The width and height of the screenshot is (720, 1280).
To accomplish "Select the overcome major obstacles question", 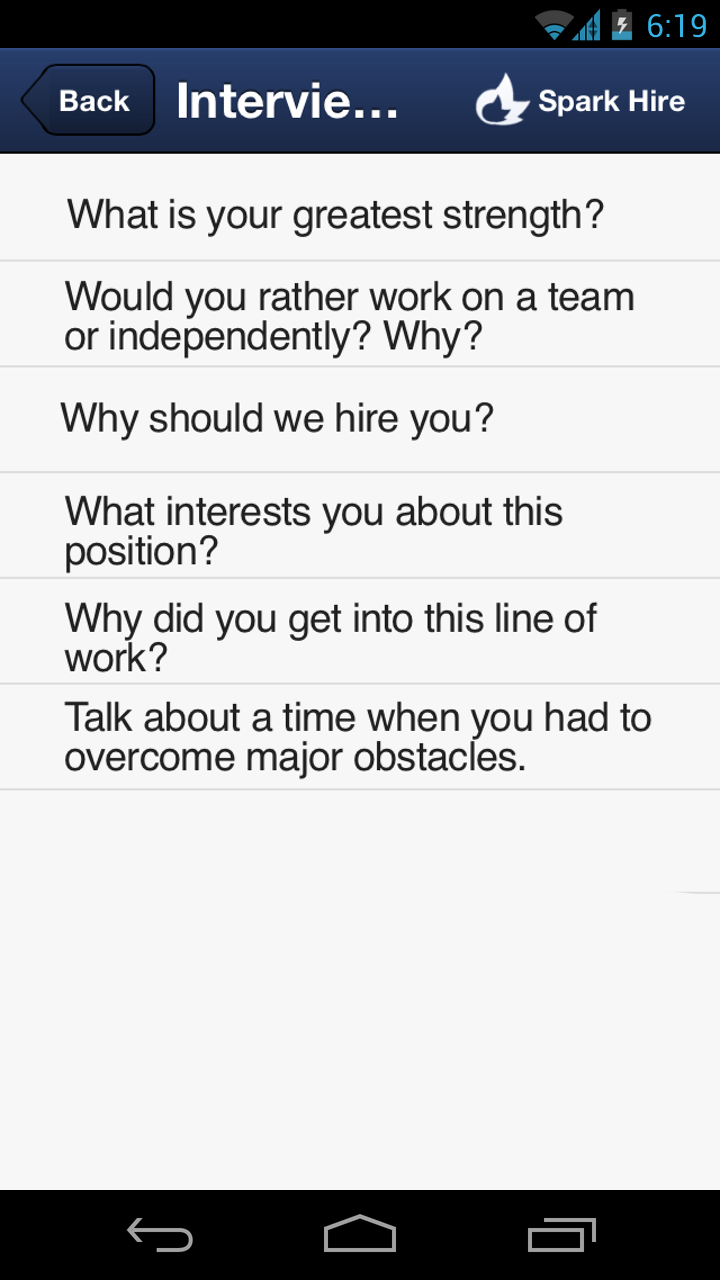I will click(x=358, y=737).
